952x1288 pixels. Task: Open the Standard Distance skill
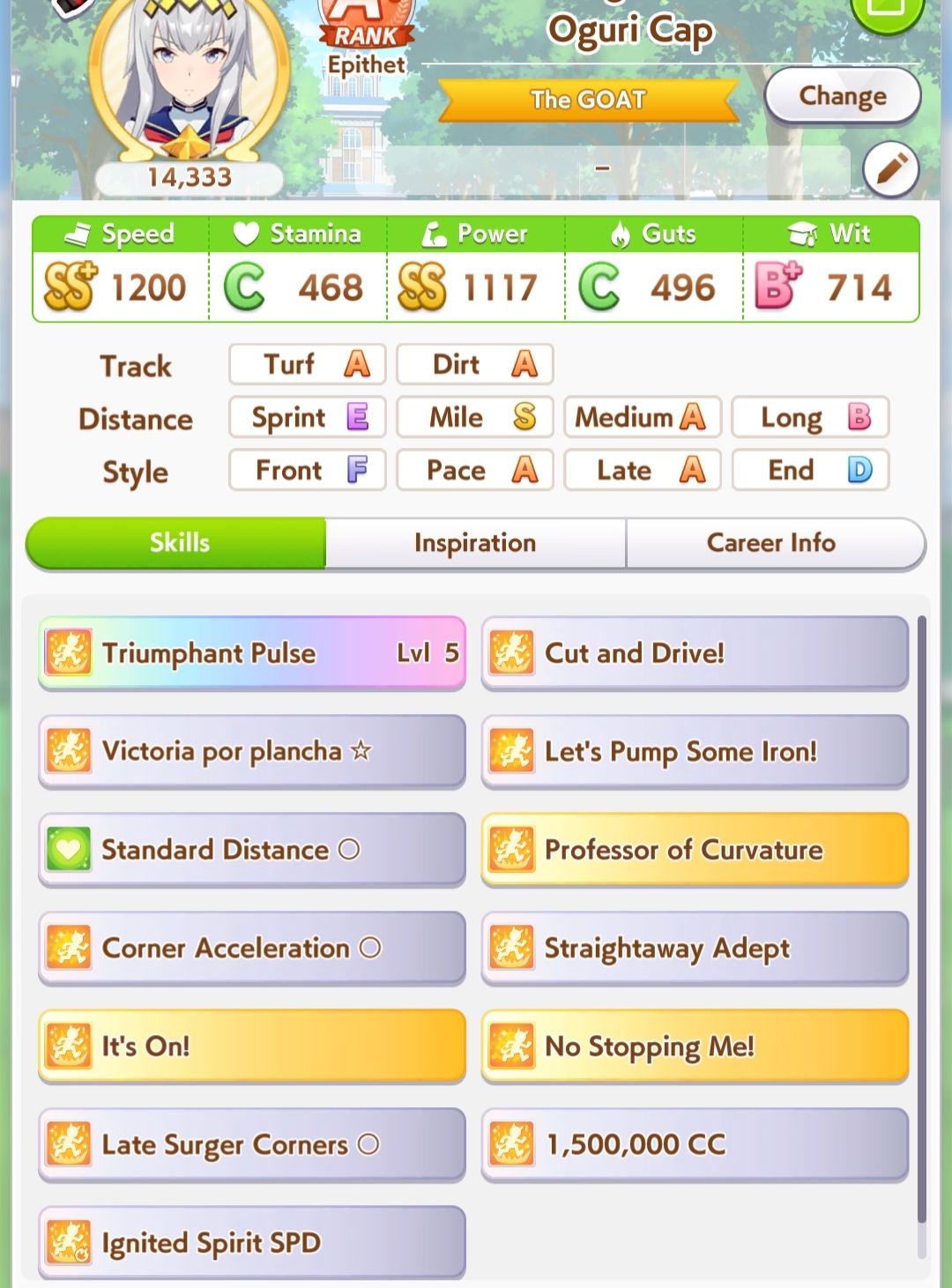(252, 850)
